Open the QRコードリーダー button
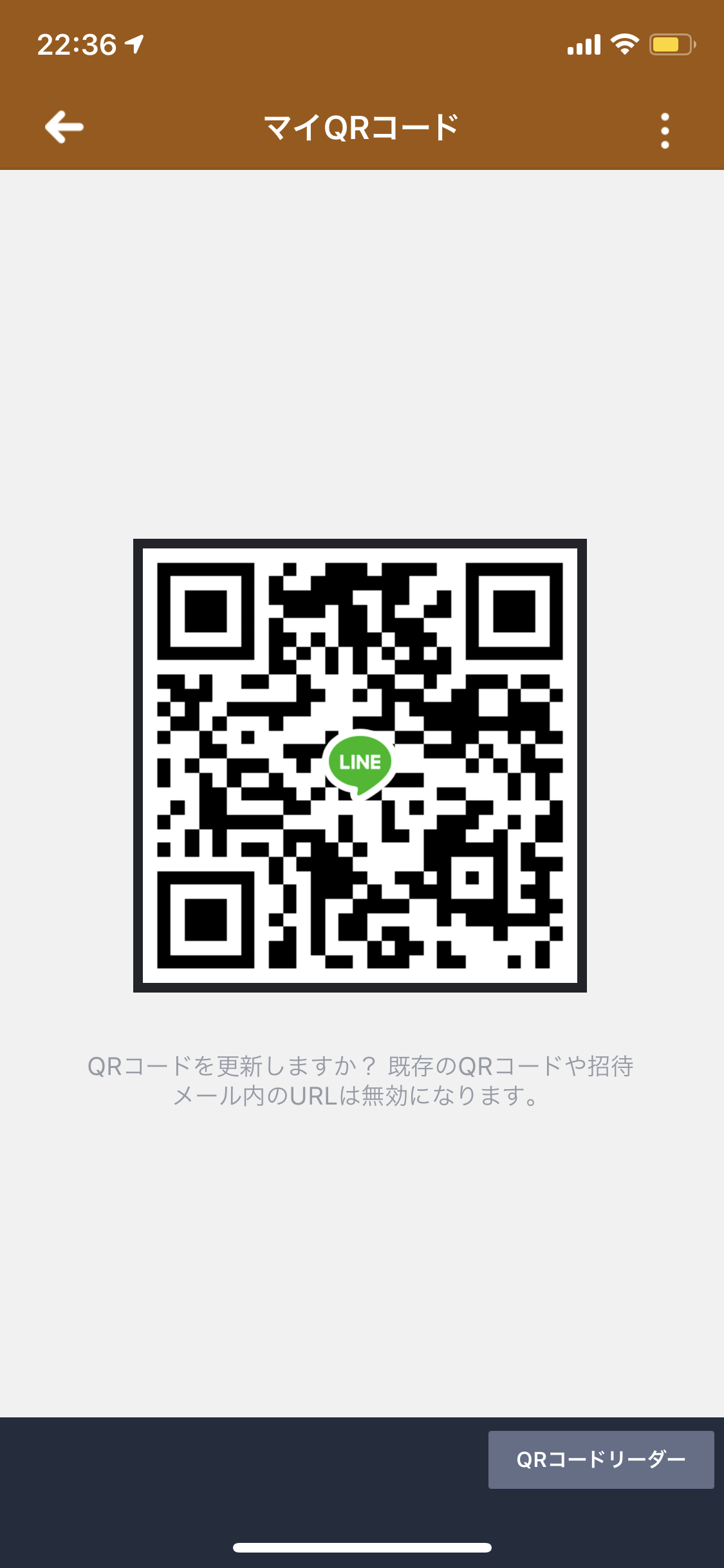 [600, 1459]
